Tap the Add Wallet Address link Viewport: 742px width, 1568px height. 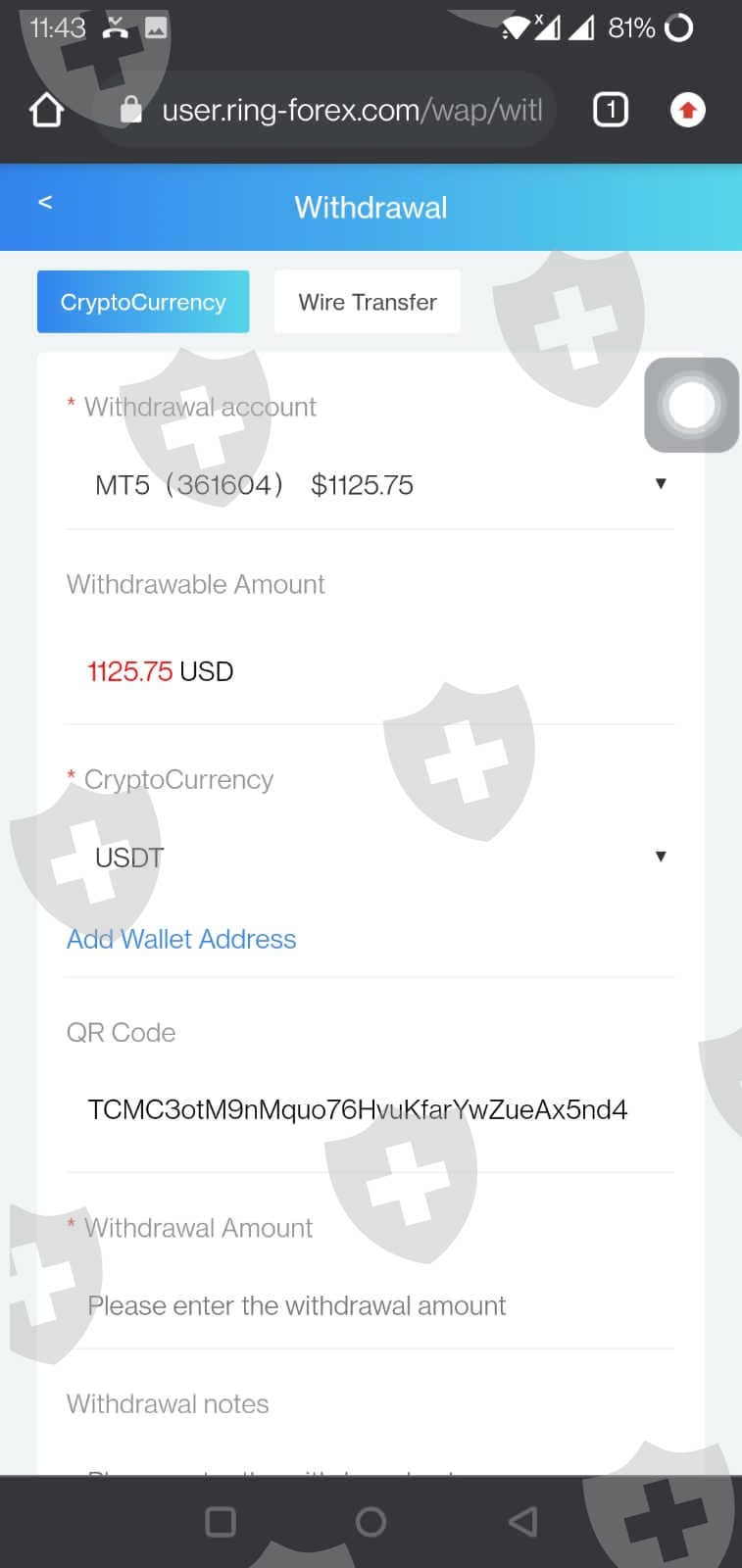(181, 939)
